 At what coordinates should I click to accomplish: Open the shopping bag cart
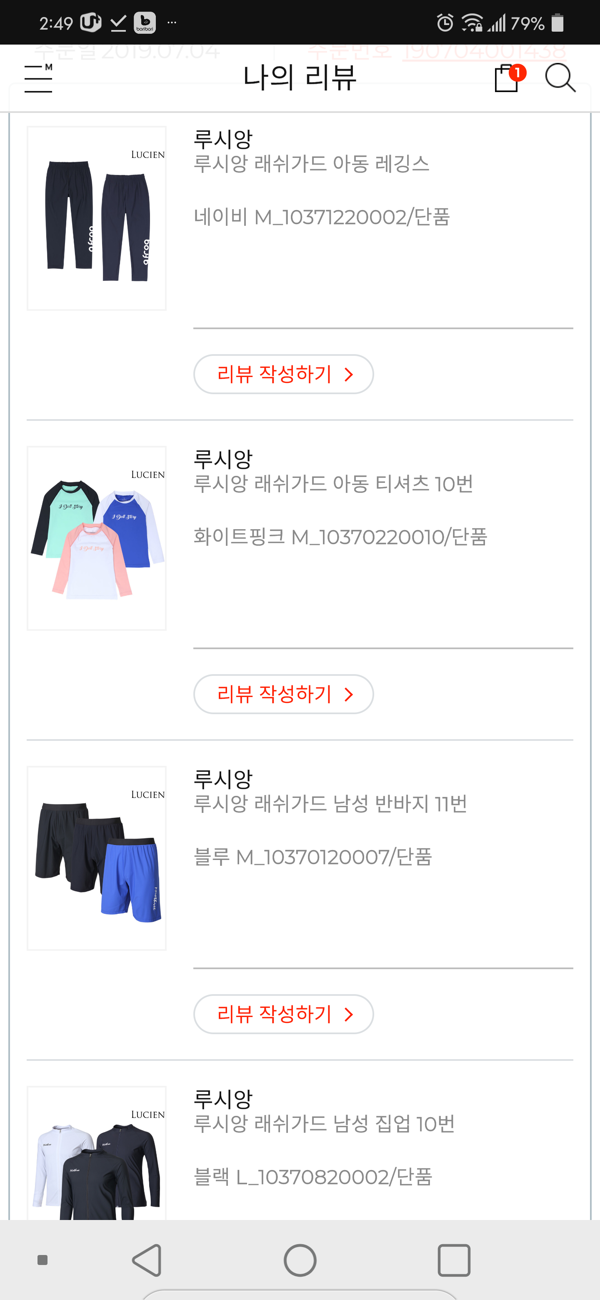pos(507,78)
